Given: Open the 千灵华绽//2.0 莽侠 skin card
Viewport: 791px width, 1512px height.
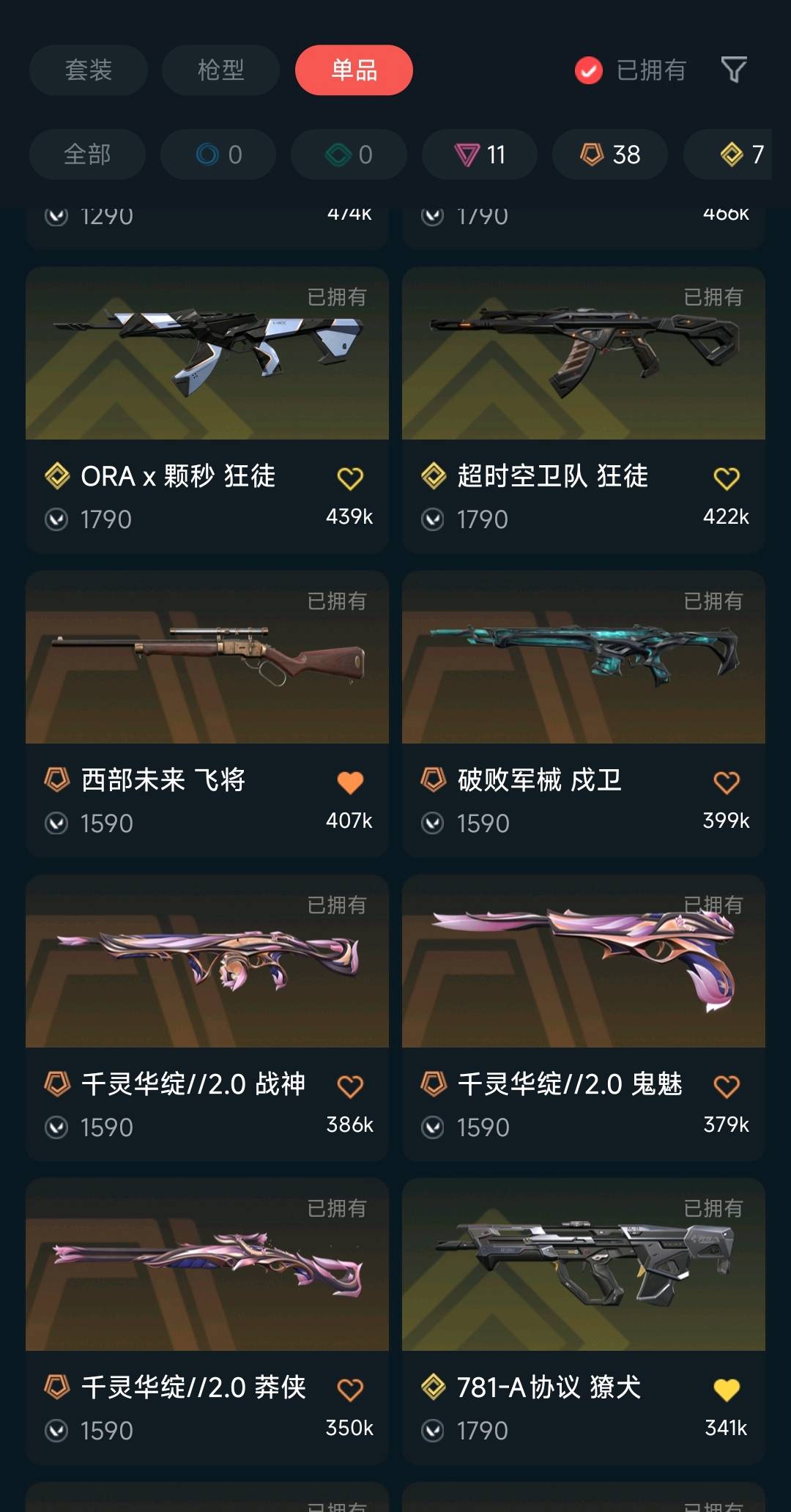Looking at the screenshot, I should click(x=207, y=1321).
